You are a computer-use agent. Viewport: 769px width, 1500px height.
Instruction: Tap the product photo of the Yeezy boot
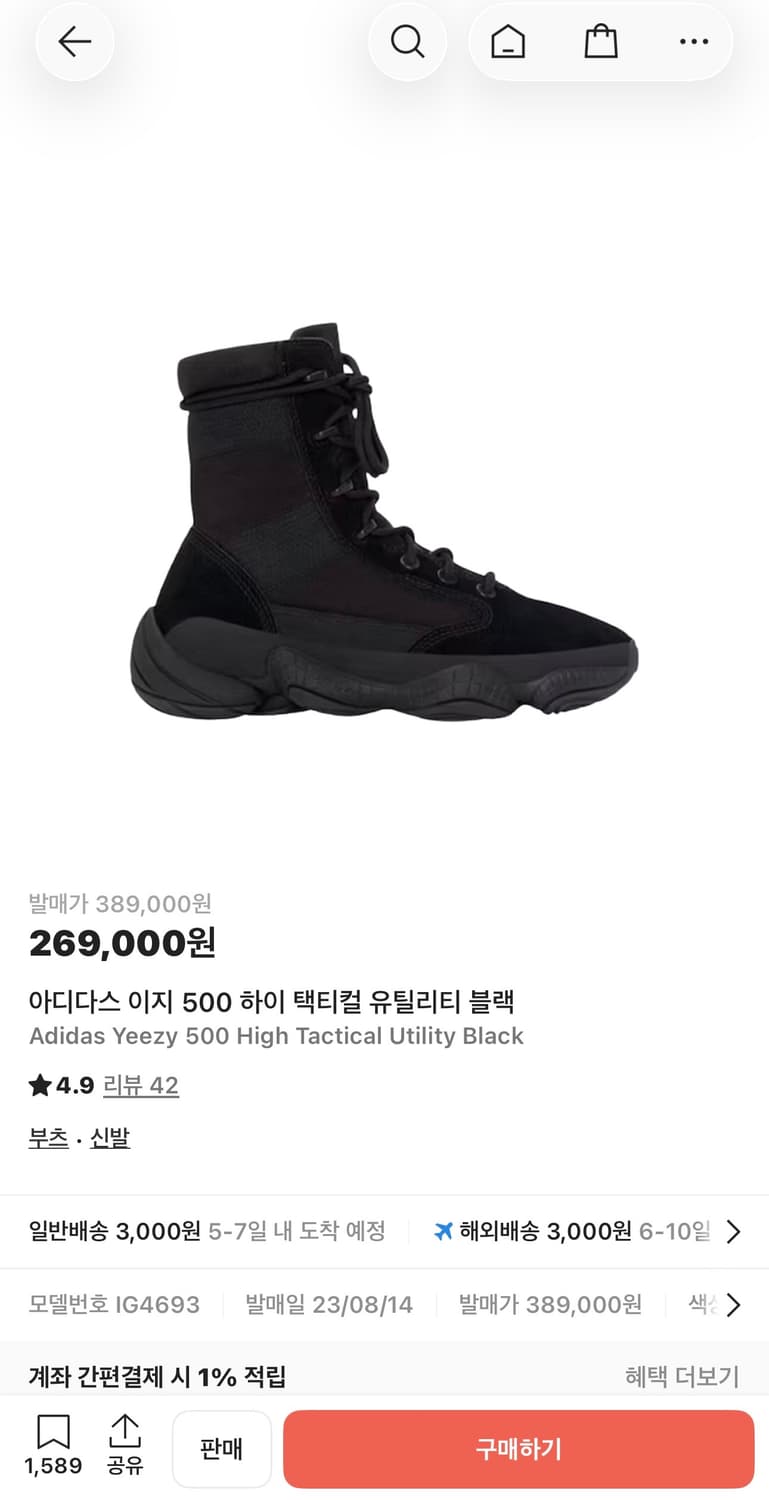click(384, 520)
